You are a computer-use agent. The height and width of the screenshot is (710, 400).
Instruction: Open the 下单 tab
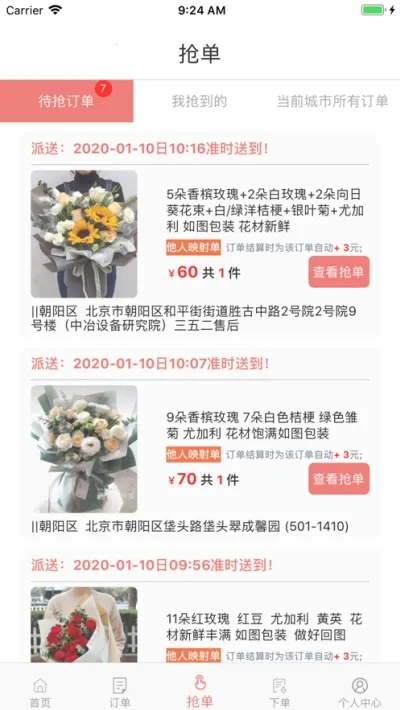[280, 692]
